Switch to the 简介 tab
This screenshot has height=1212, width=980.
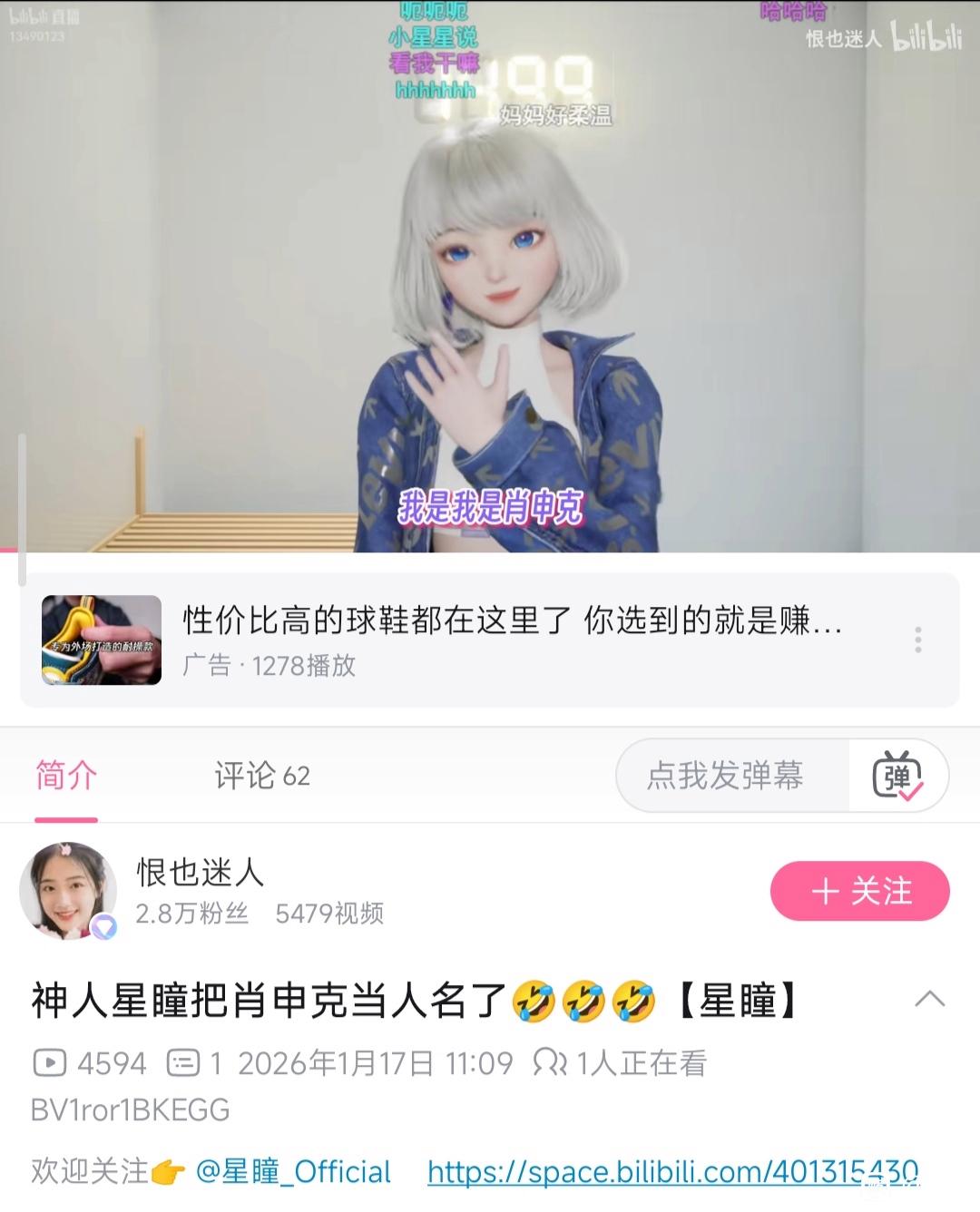(x=66, y=777)
